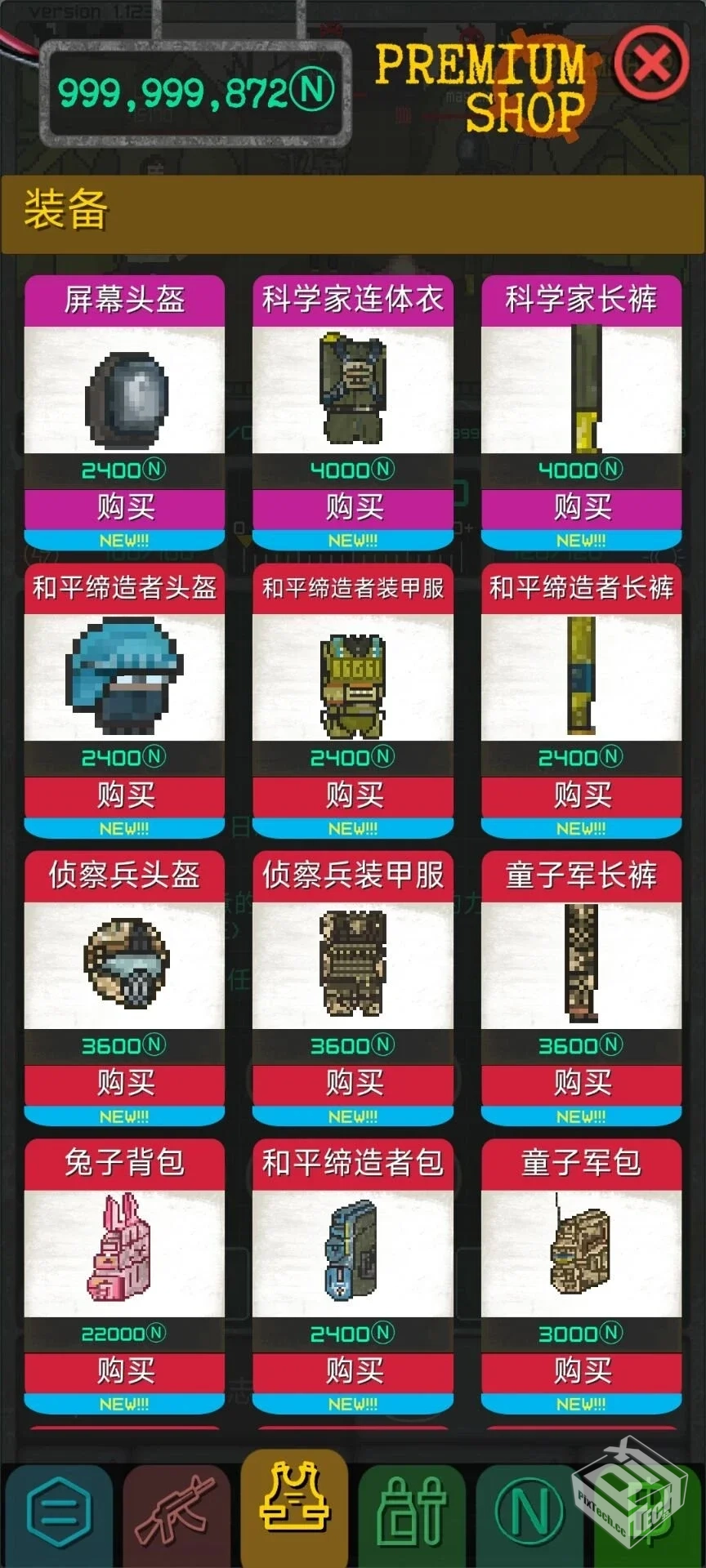The width and height of the screenshot is (706, 1568).
Task: Switch to the N currency tab
Action: 529,1510
